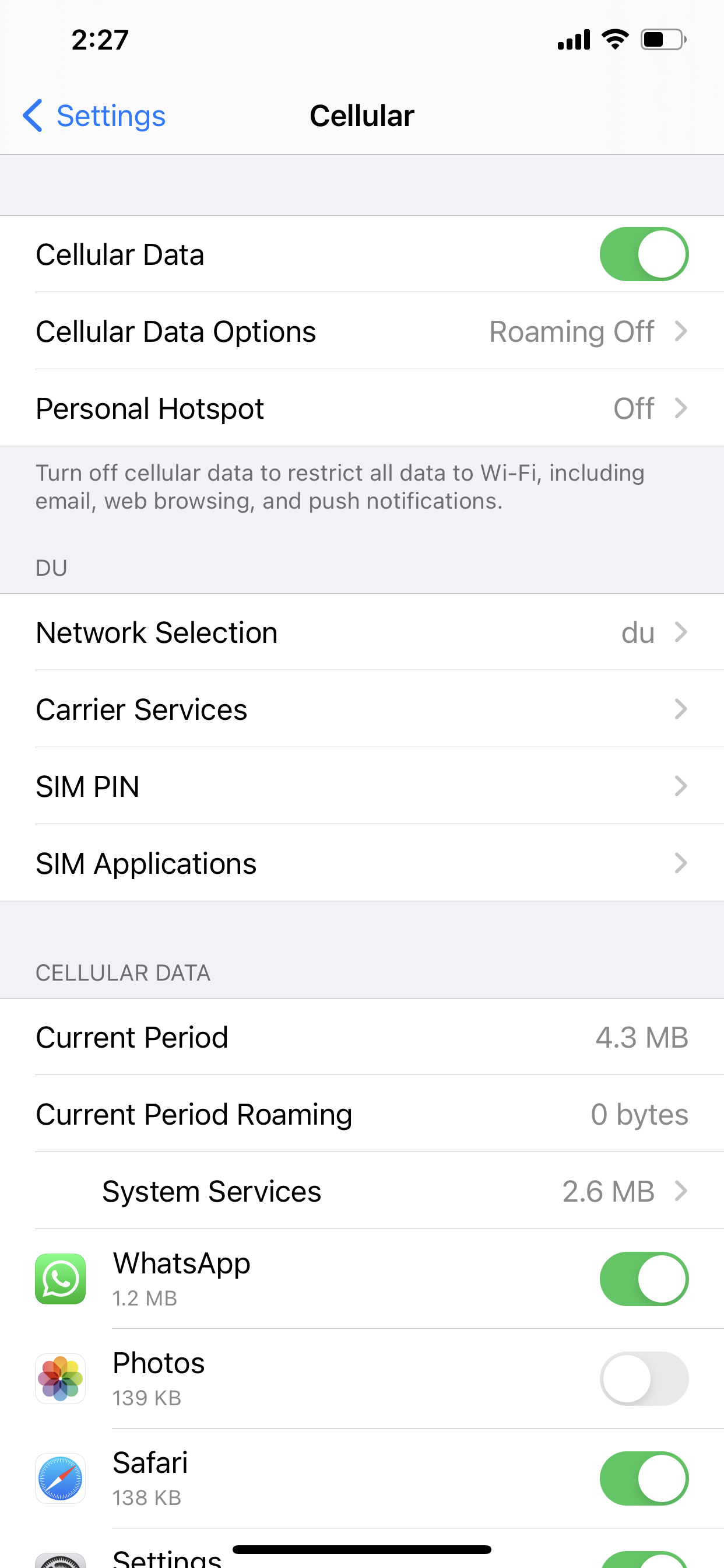
Task: Turn off the Cellular Data switch
Action: tap(643, 254)
